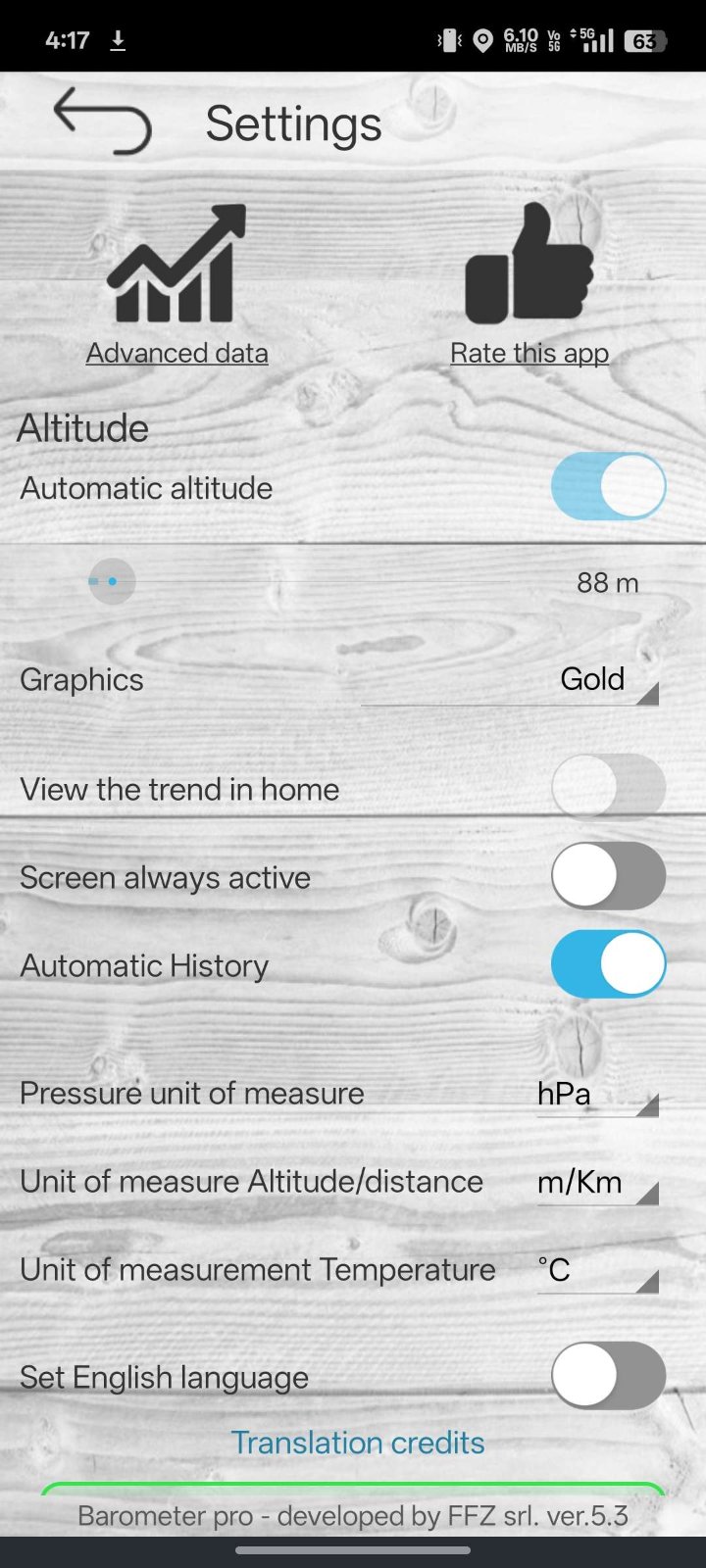Image resolution: width=706 pixels, height=1568 pixels.
Task: Go back from Settings
Action: [x=102, y=122]
